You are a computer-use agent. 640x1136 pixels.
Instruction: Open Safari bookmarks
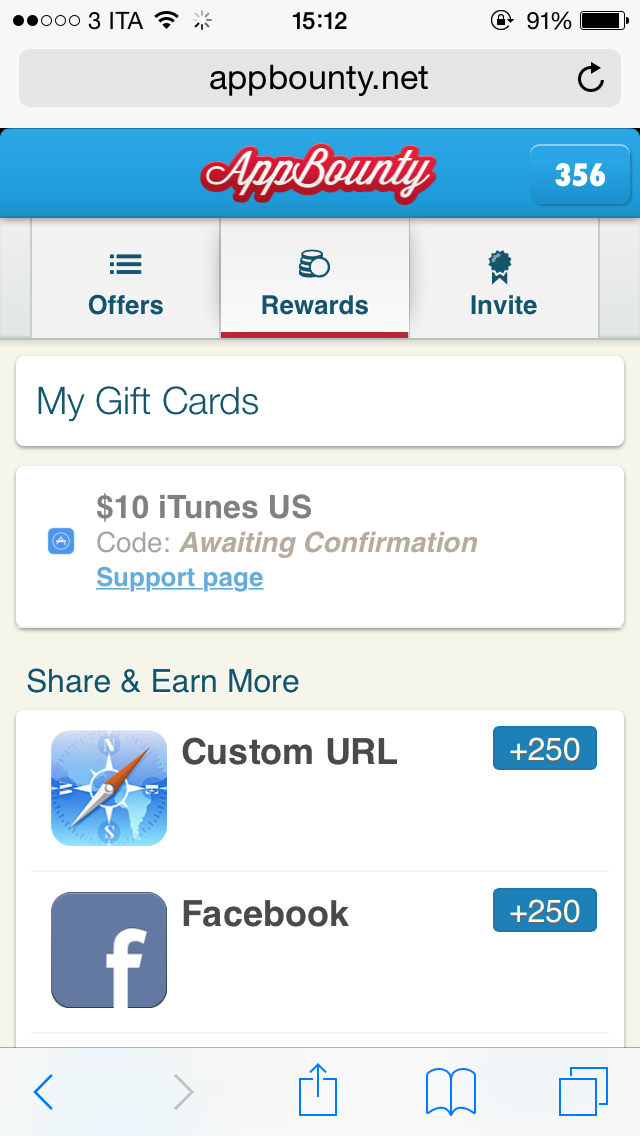[451, 1092]
